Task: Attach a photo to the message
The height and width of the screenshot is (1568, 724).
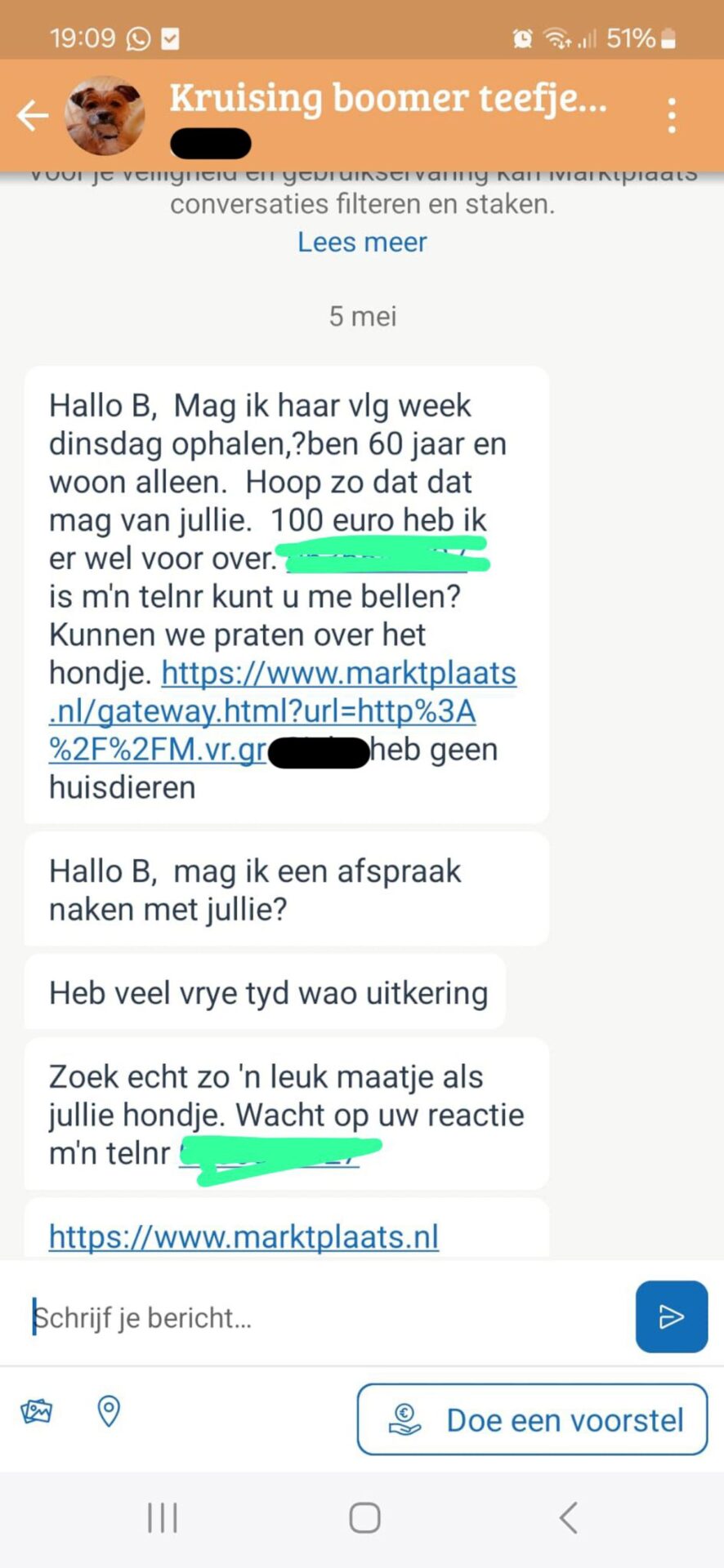Action: [x=36, y=1411]
